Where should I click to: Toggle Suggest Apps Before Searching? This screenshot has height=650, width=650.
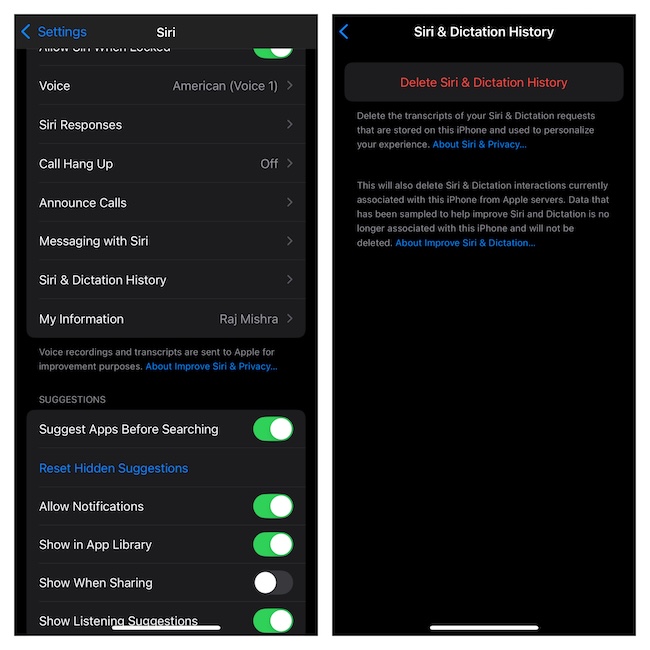[x=272, y=429]
